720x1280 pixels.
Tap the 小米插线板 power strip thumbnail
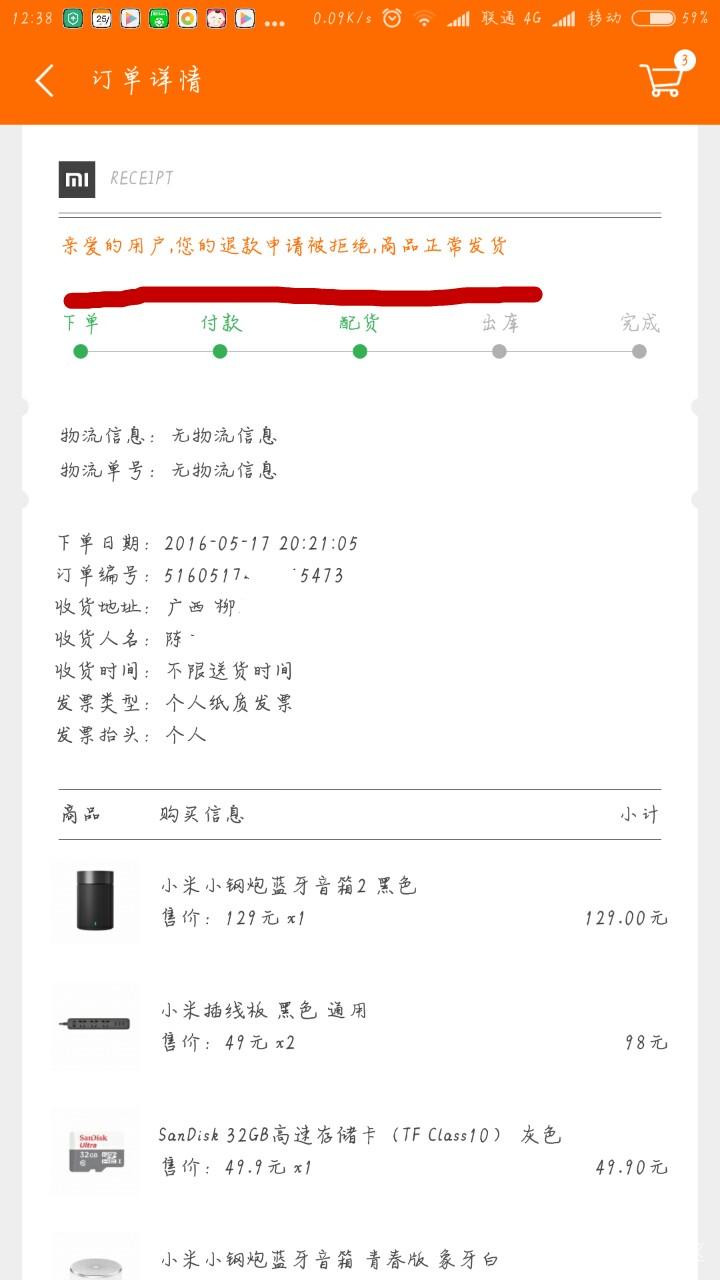point(95,1024)
